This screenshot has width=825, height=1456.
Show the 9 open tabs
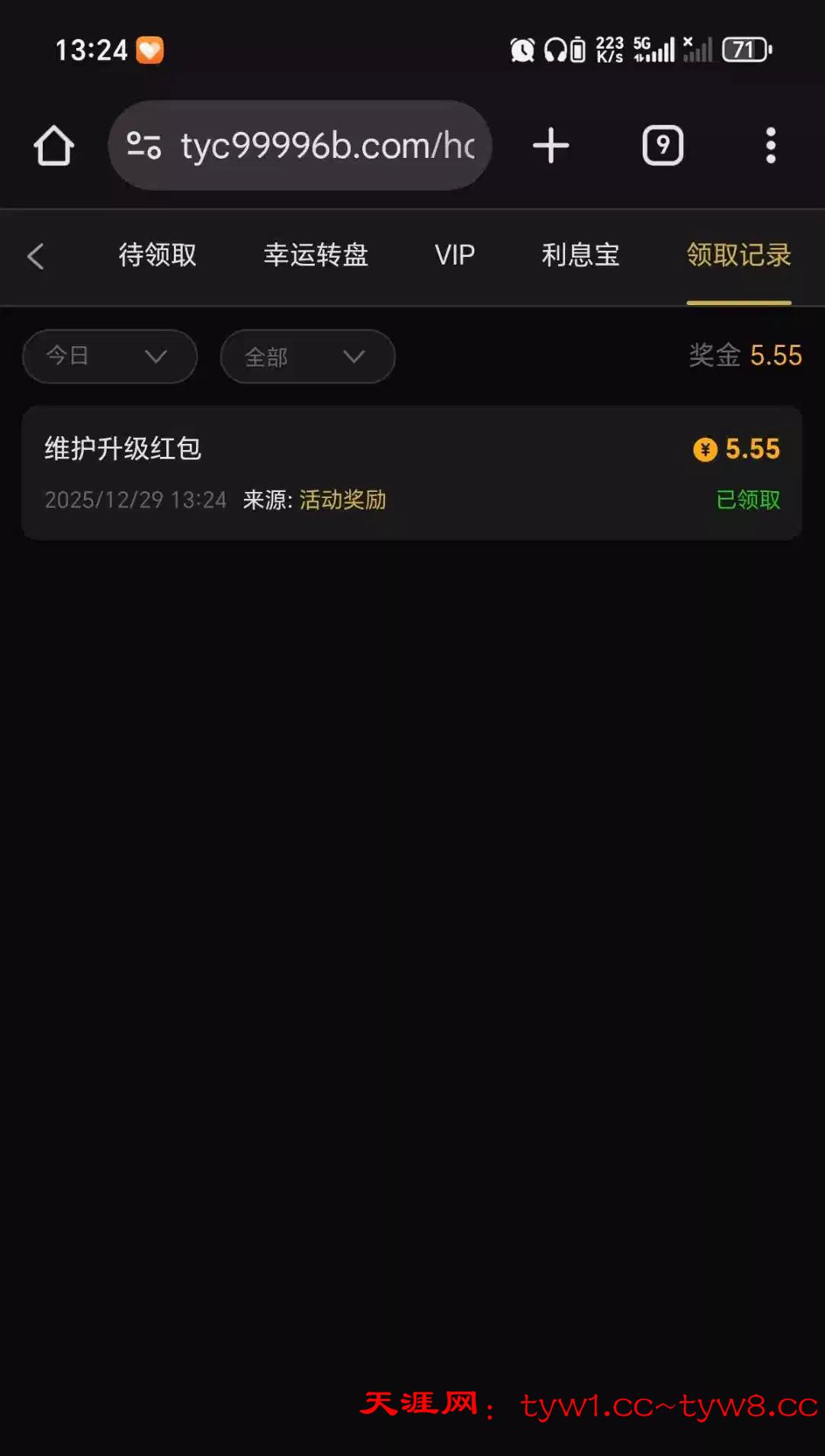(663, 145)
